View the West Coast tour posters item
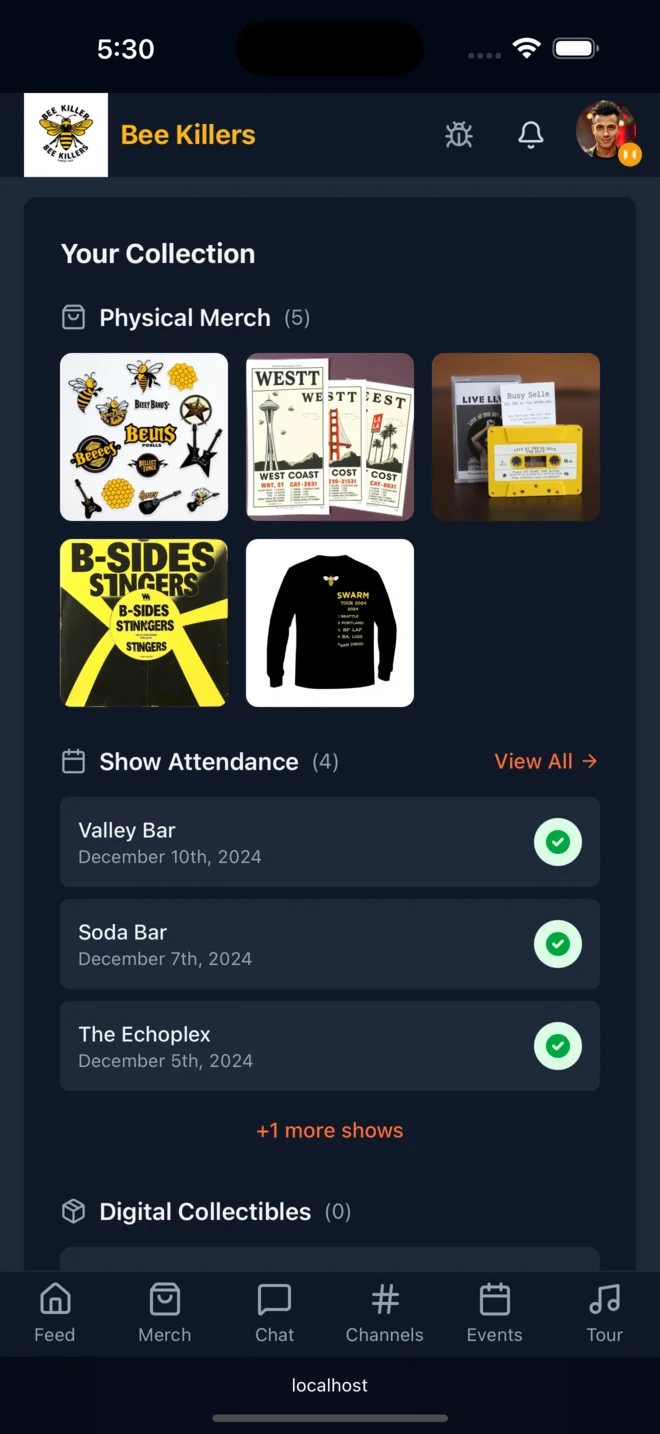Screen dimensions: 660x1434 point(330,437)
